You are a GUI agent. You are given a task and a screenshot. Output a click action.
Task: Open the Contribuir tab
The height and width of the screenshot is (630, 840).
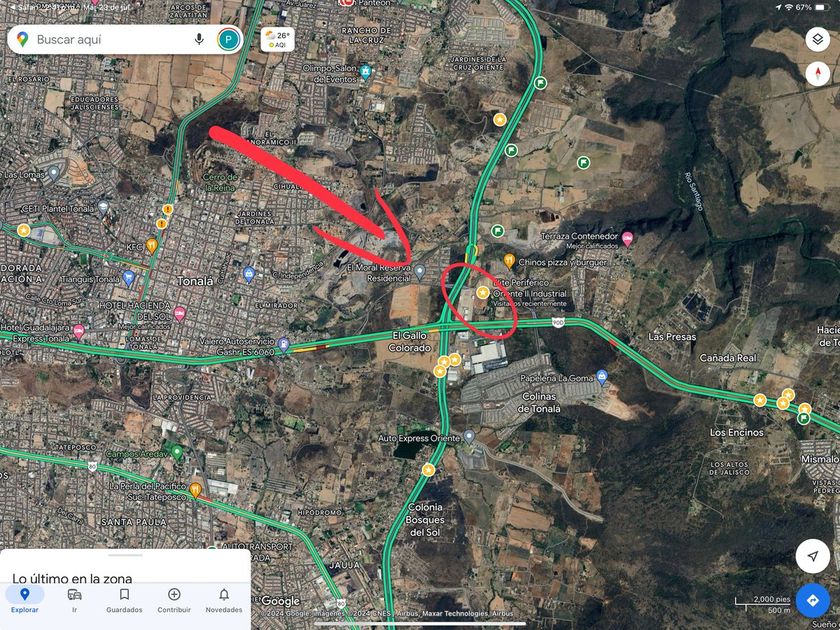(174, 601)
